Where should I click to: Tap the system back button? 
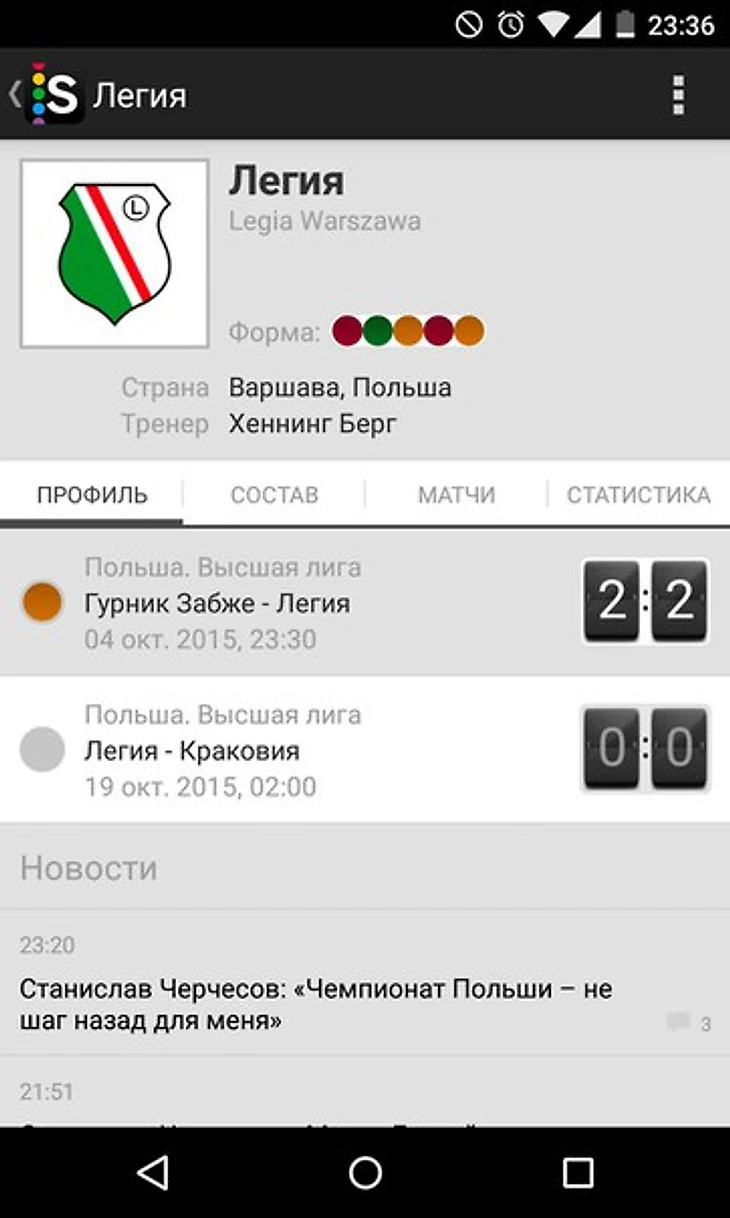pos(153,1173)
